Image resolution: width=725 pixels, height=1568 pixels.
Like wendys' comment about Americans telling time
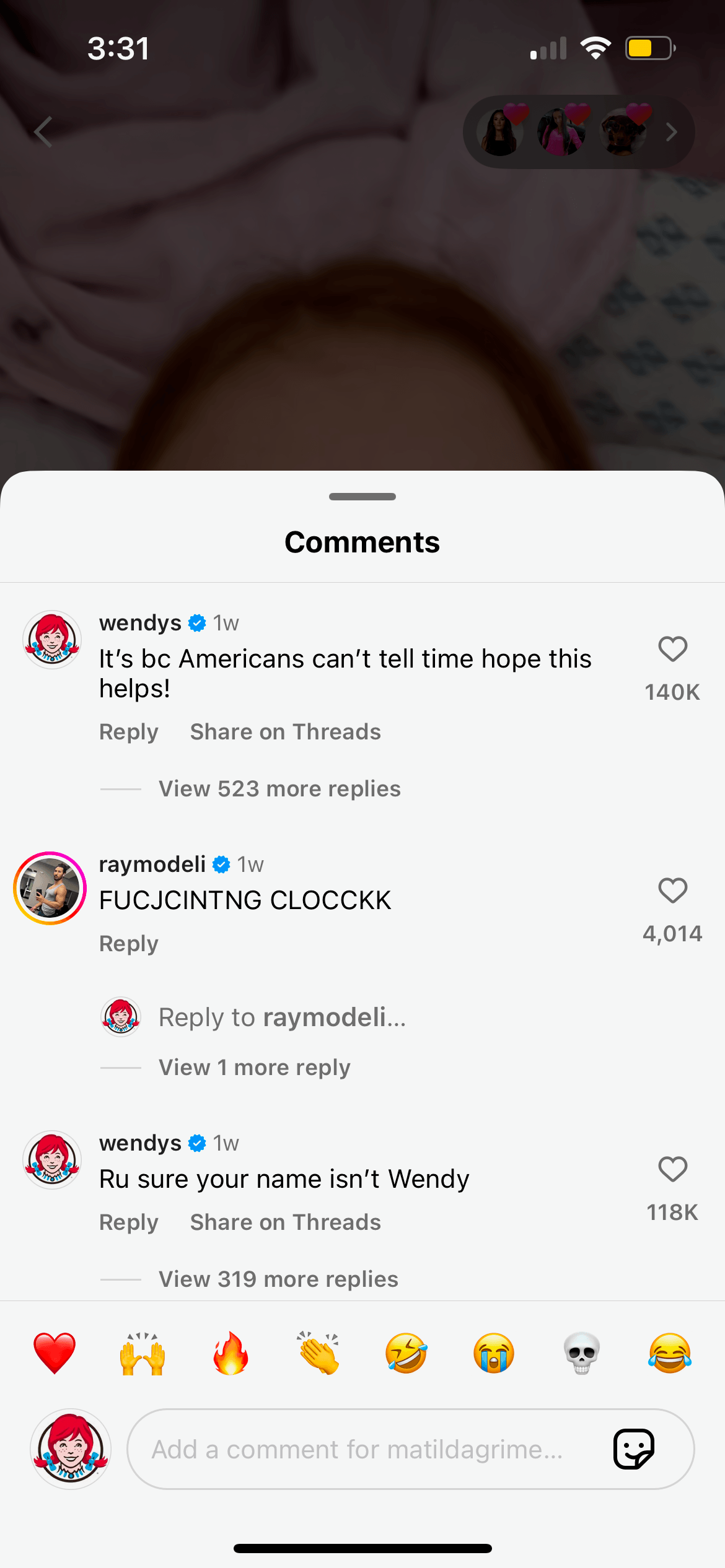pos(672,650)
